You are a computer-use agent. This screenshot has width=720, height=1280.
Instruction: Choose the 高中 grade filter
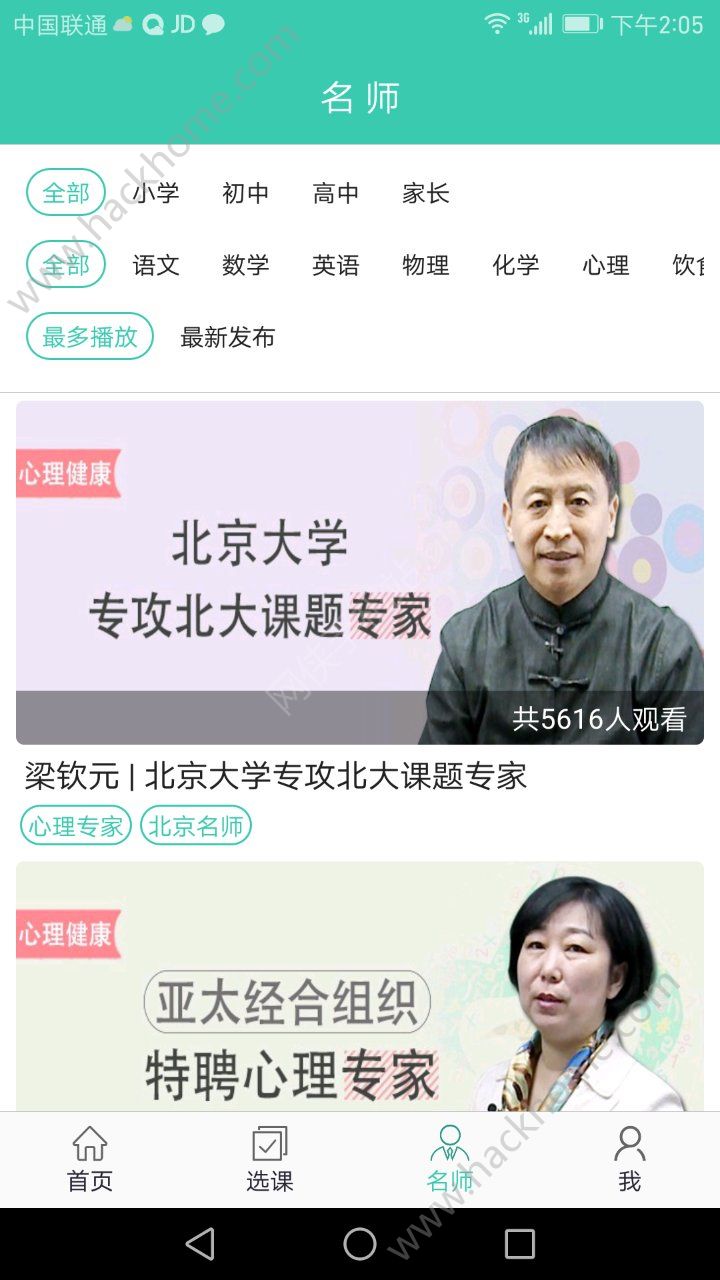[x=336, y=193]
